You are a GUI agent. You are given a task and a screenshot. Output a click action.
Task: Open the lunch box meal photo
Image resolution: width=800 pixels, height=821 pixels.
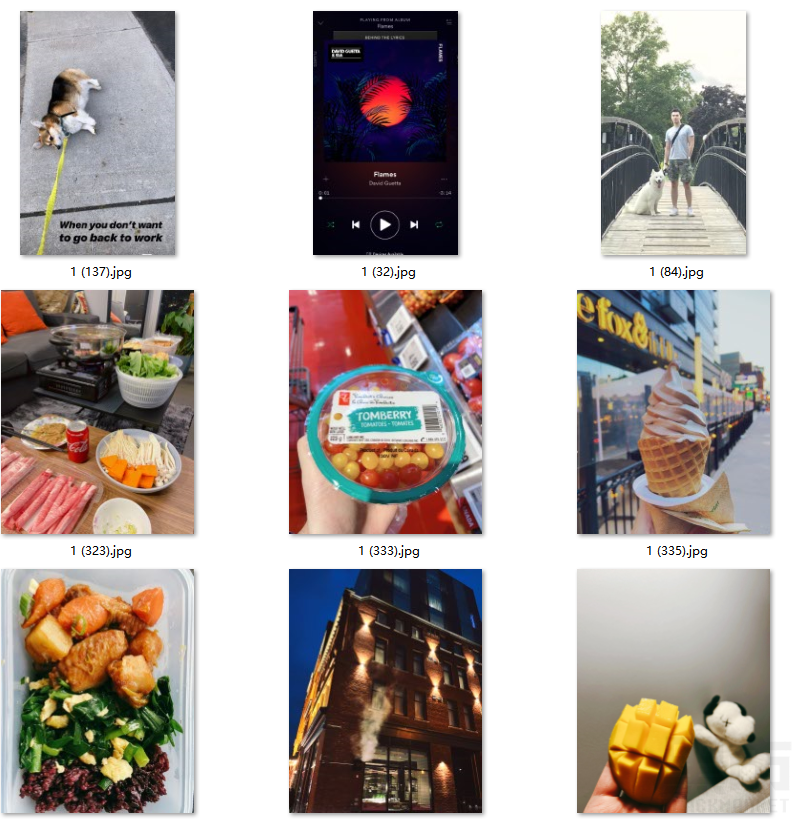coord(98,690)
